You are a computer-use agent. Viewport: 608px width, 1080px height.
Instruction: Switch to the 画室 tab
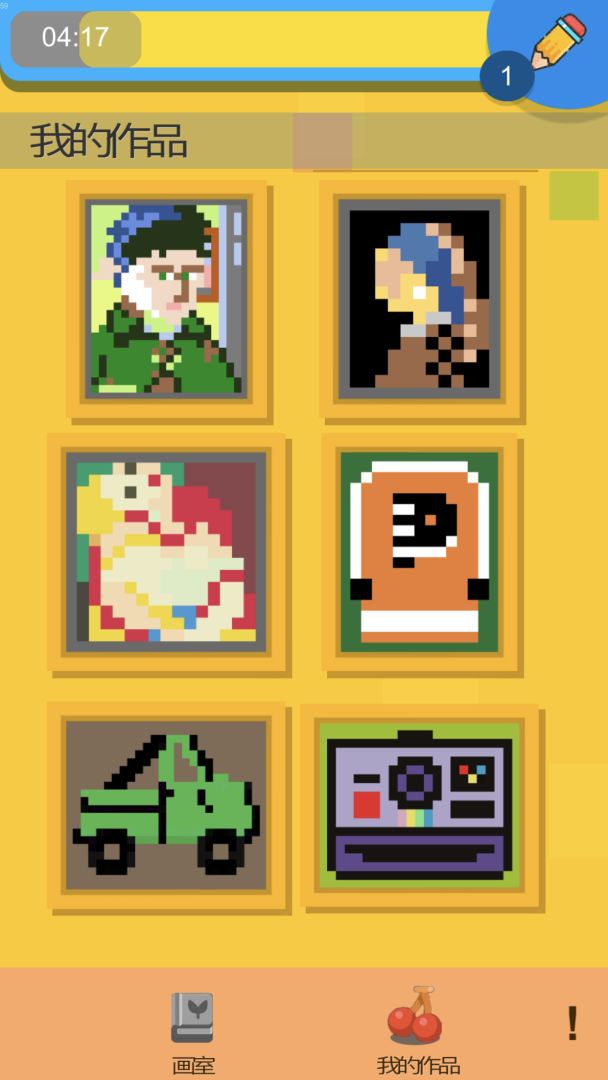[192, 1030]
